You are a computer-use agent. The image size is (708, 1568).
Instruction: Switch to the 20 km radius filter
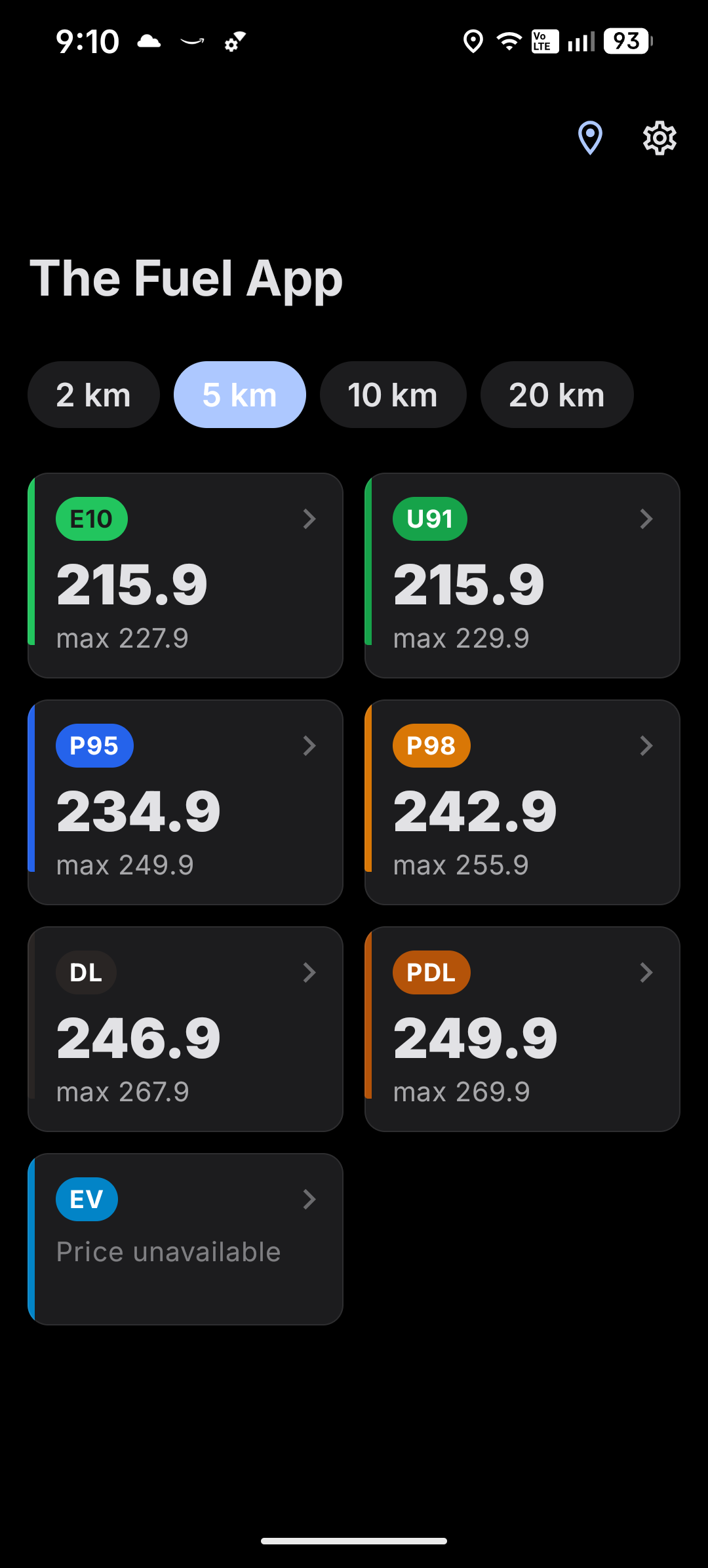pyautogui.click(x=556, y=394)
